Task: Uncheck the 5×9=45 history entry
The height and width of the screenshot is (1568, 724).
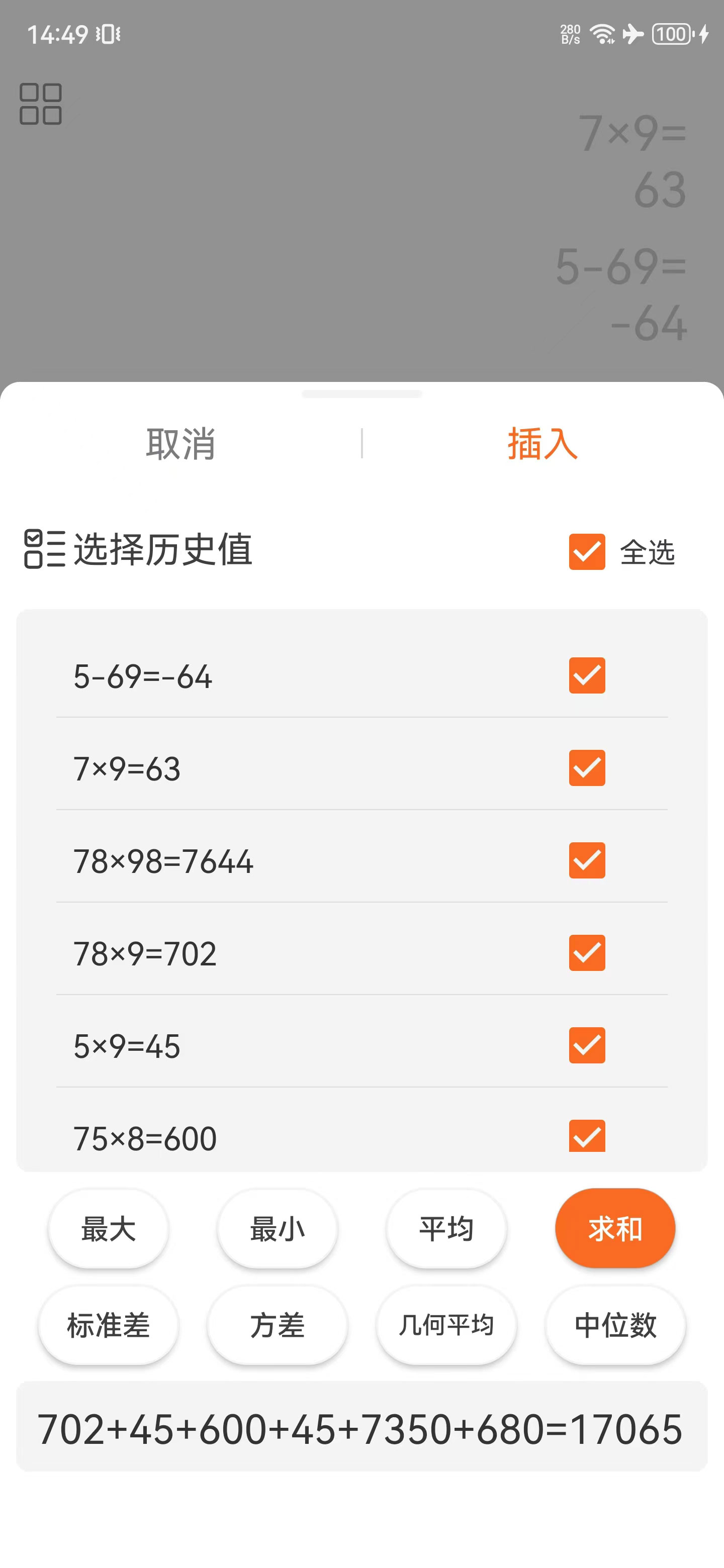Action: (586, 1045)
